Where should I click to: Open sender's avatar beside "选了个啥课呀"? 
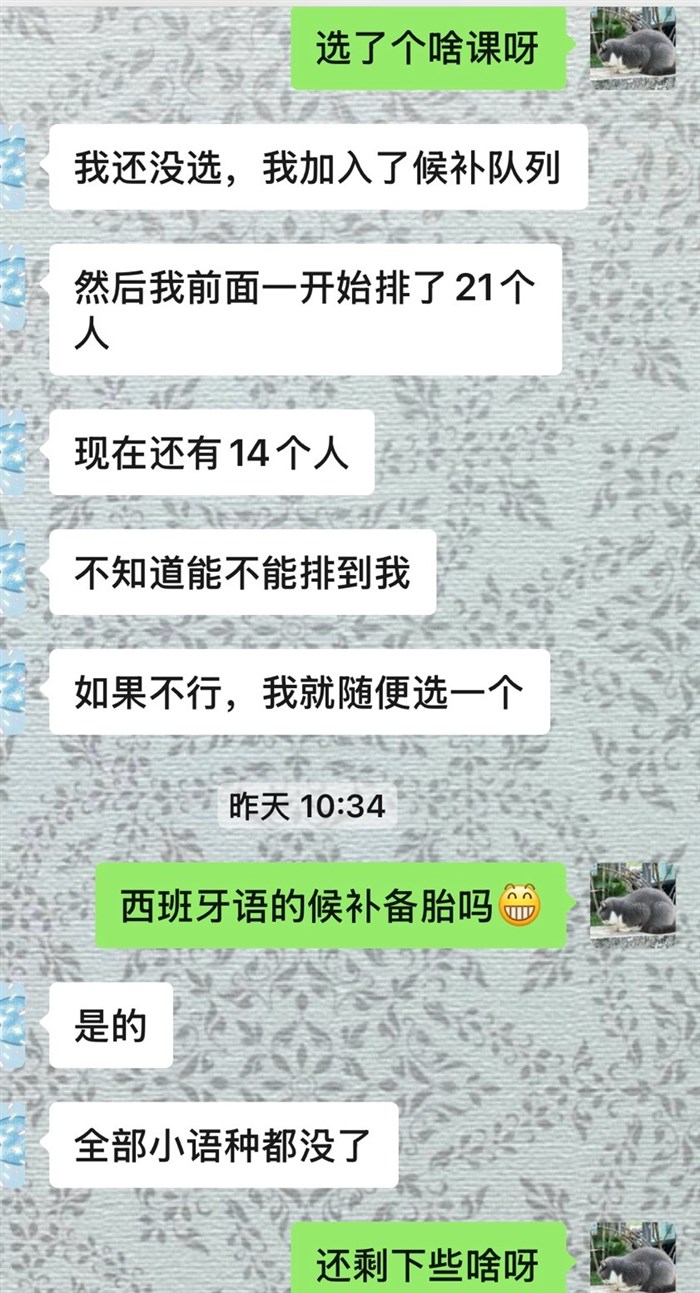(x=632, y=48)
